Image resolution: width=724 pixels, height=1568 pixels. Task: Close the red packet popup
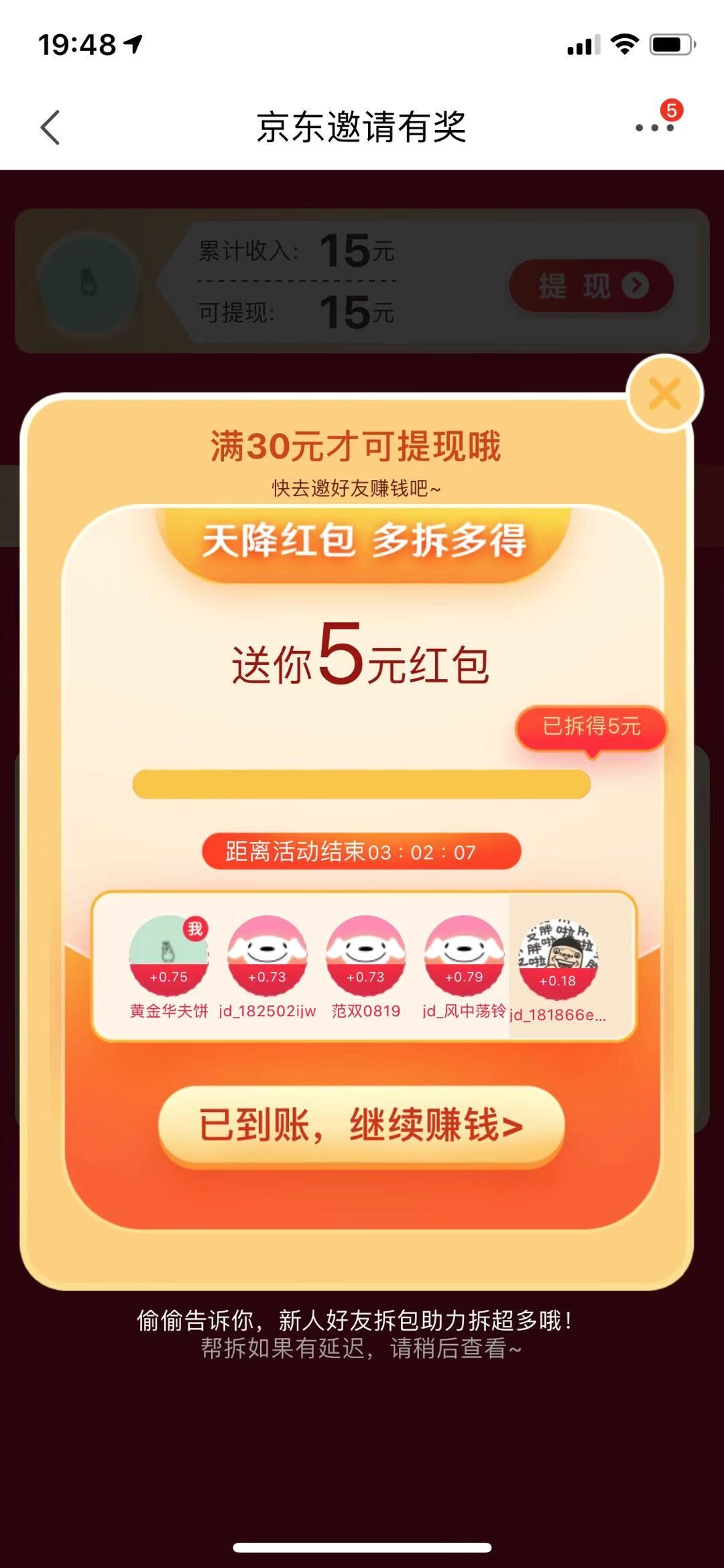click(664, 394)
